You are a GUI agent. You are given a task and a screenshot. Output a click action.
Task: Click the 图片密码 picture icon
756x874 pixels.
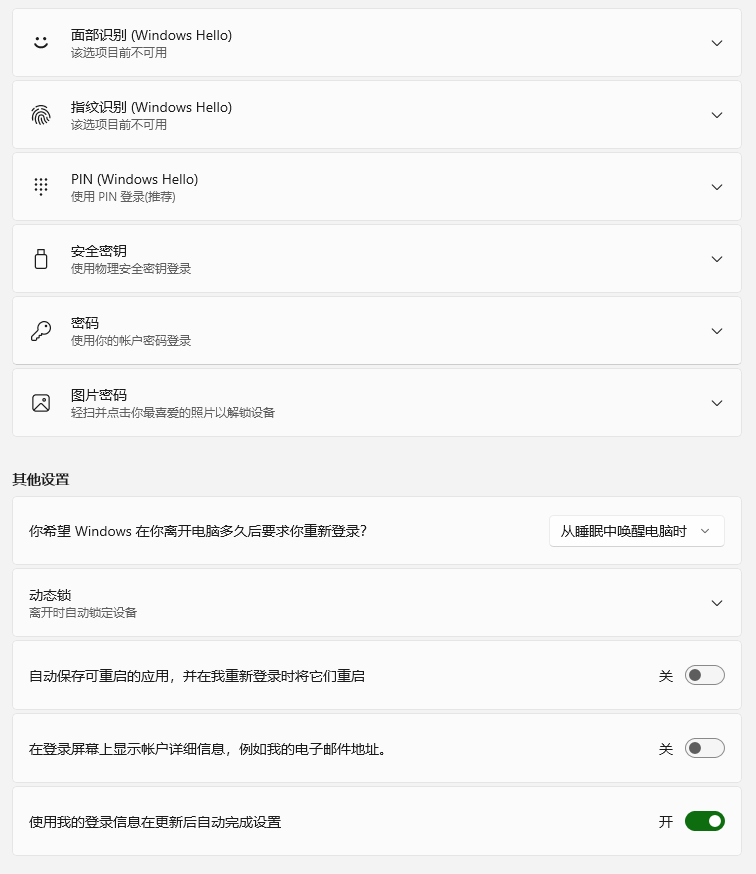pos(40,402)
